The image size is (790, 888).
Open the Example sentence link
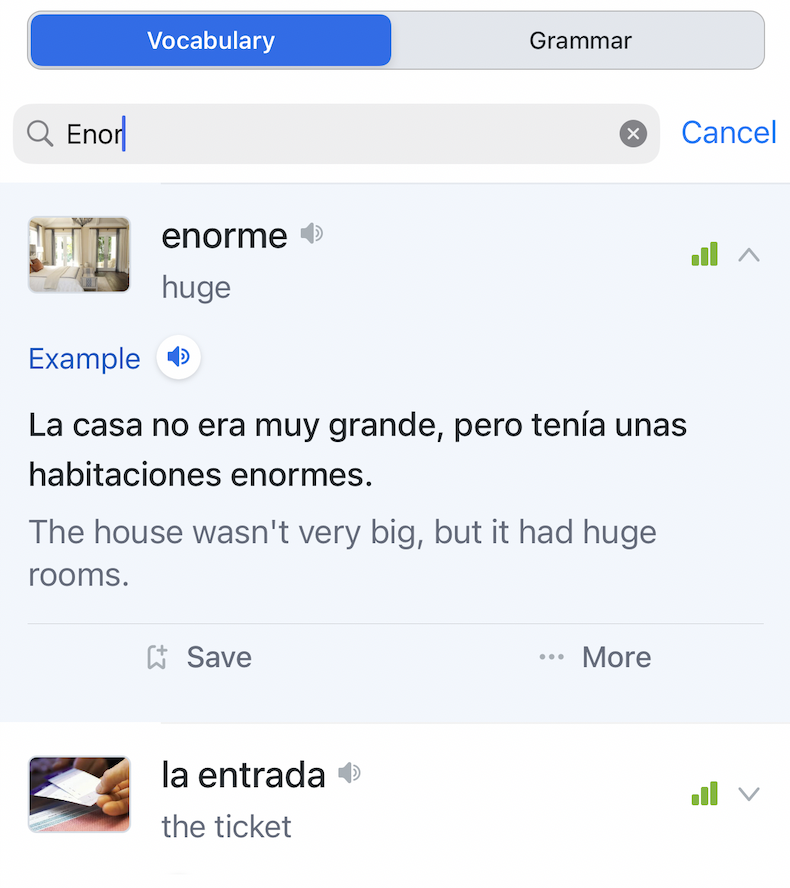84,358
